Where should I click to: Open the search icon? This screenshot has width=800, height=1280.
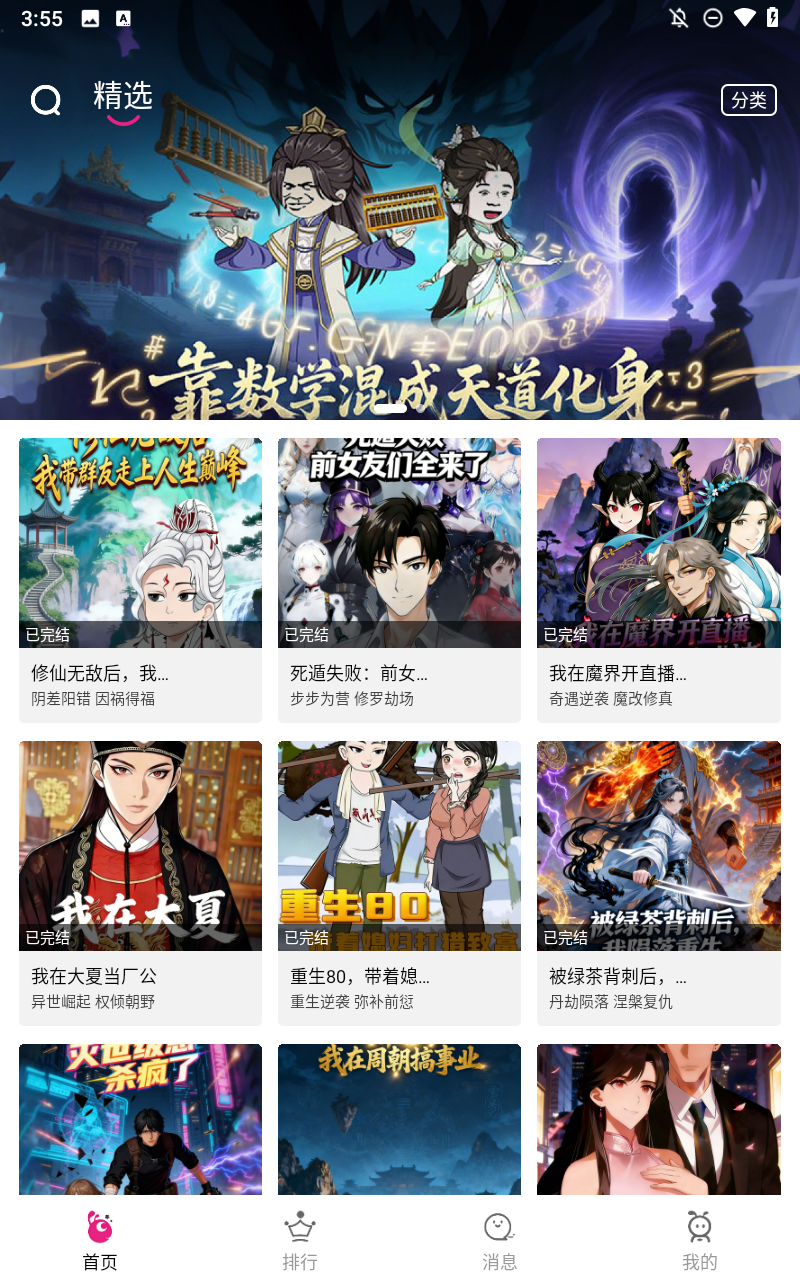[x=46, y=100]
